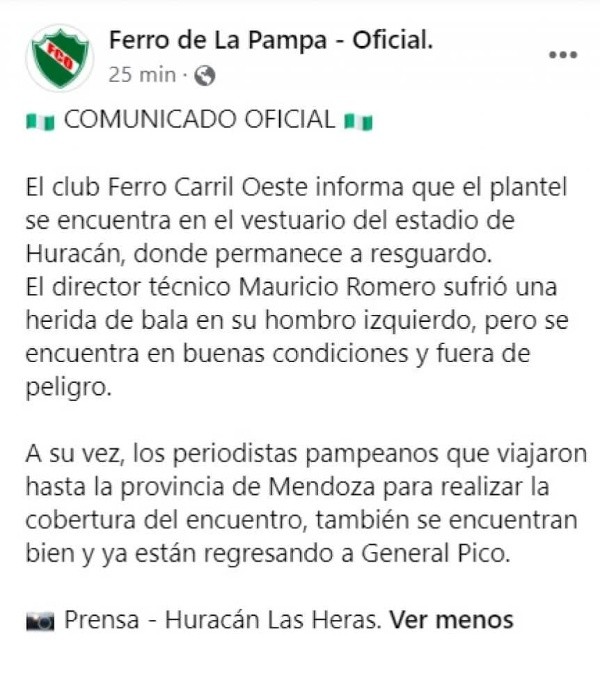Open the post's three-dot options menu
600x677 pixels.
click(563, 55)
